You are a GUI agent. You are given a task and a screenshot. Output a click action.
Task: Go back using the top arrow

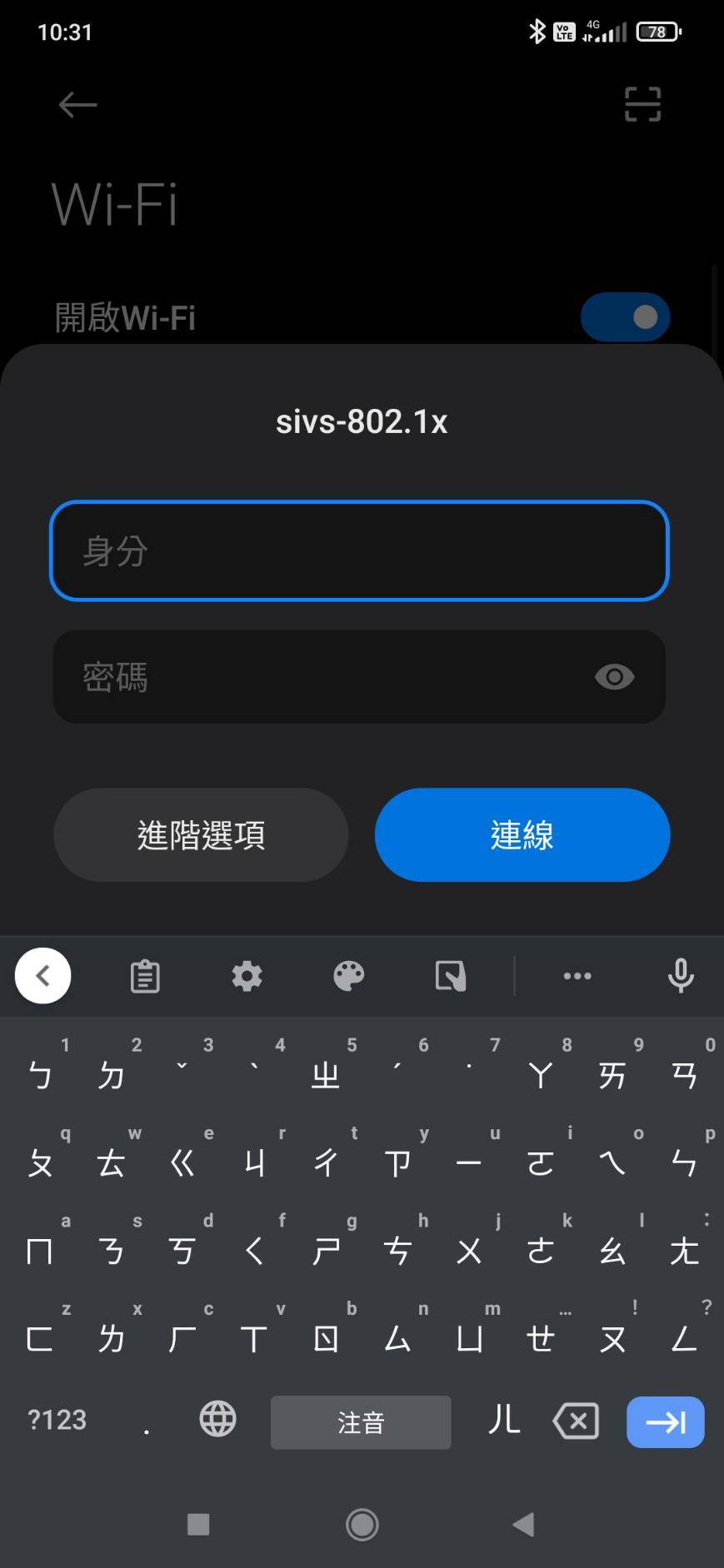pos(78,105)
